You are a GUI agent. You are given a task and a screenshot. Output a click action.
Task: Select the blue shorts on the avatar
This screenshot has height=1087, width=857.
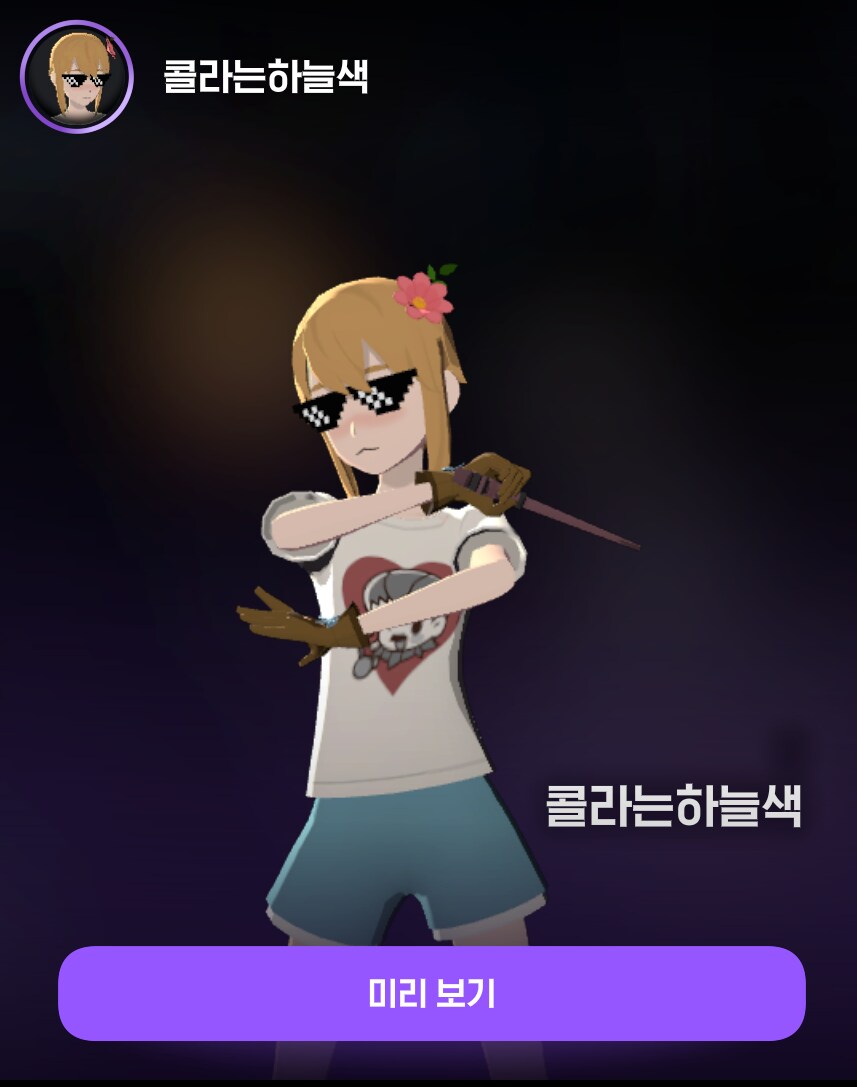(400, 855)
